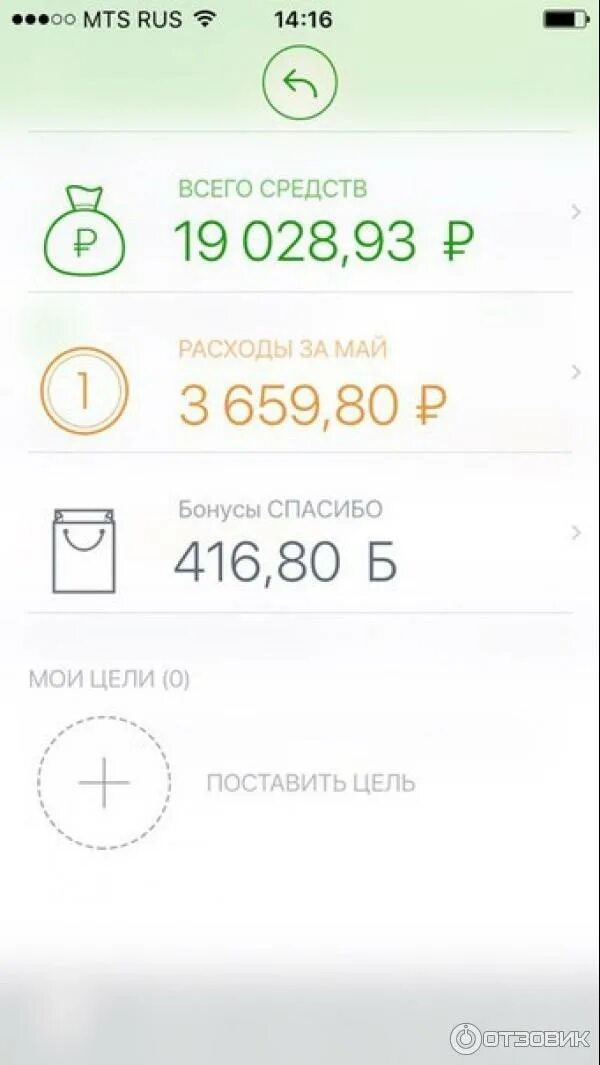View Расходы за май expenses details
The height and width of the screenshot is (1065, 600).
click(300, 373)
